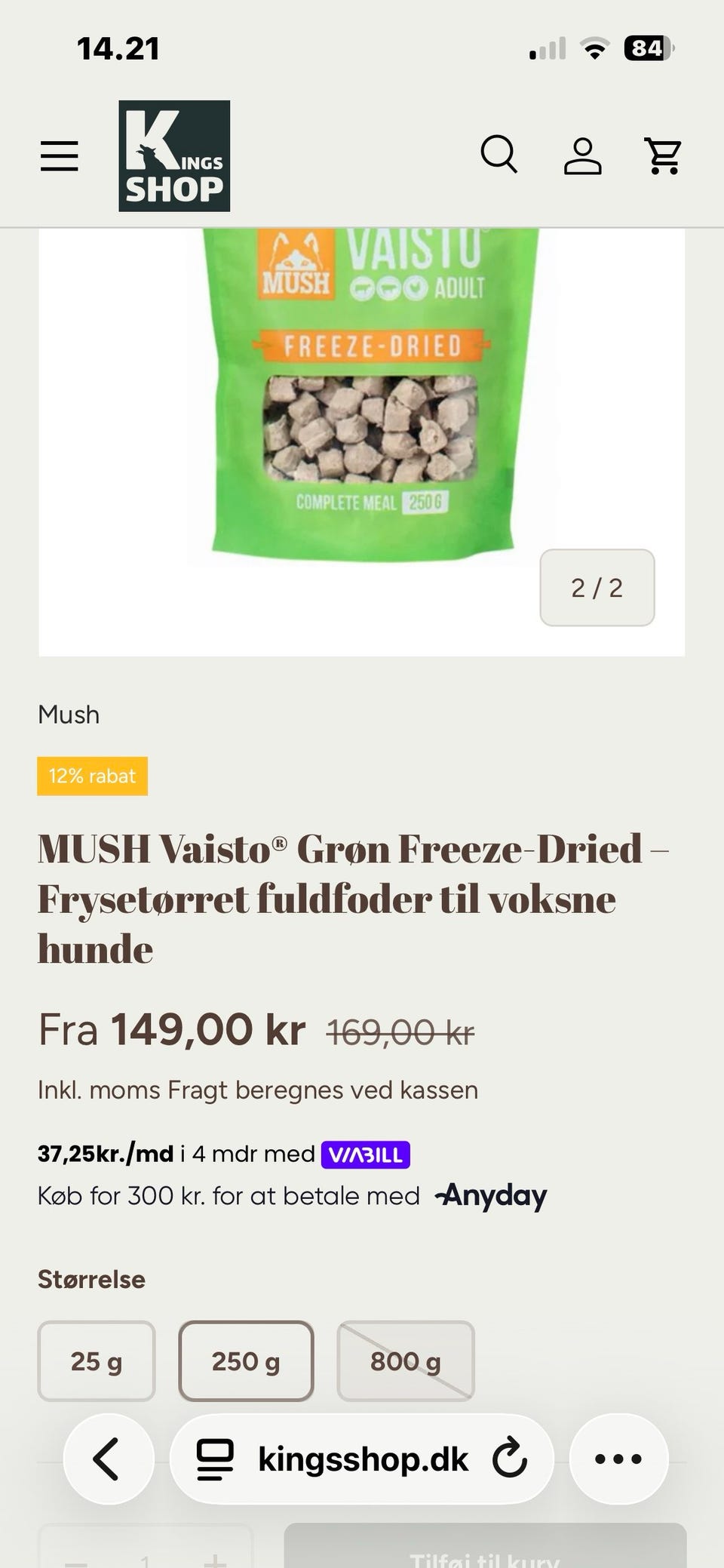Open the browser three-dots menu
Viewport: 724px width, 1568px height.
tap(618, 1459)
